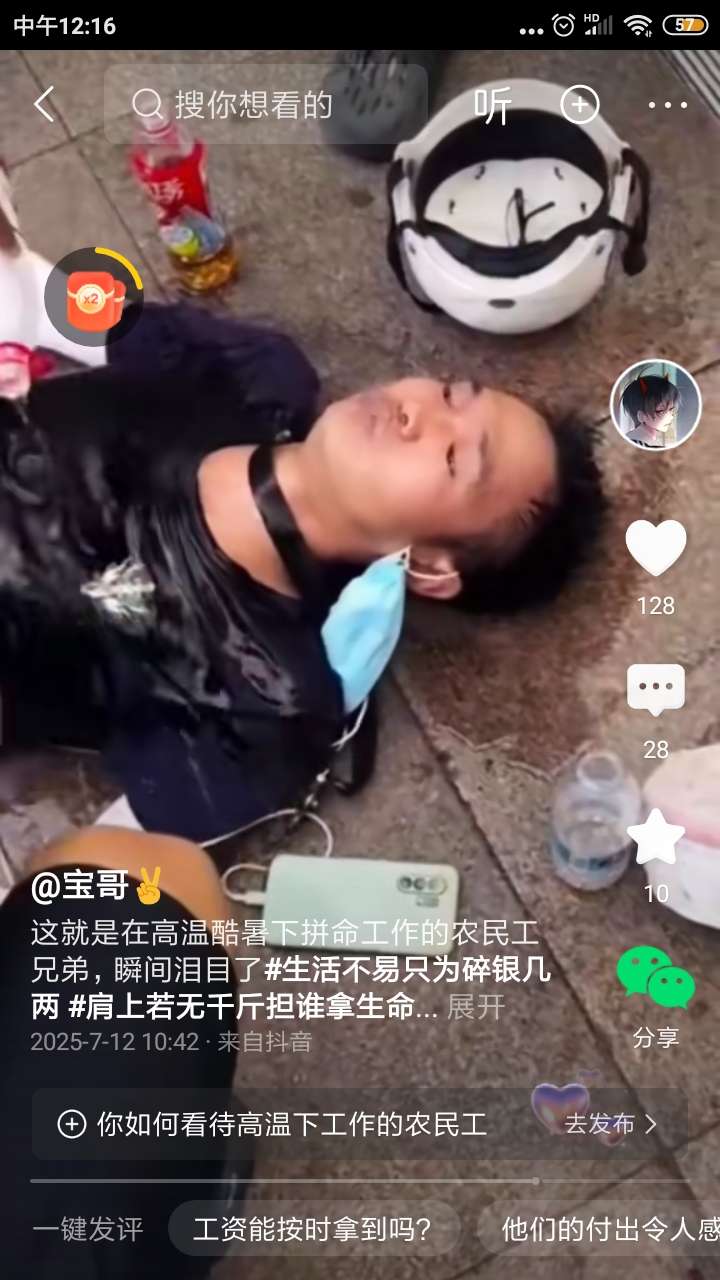Open the comments with 28 replies
The height and width of the screenshot is (1280, 720).
coord(655,690)
